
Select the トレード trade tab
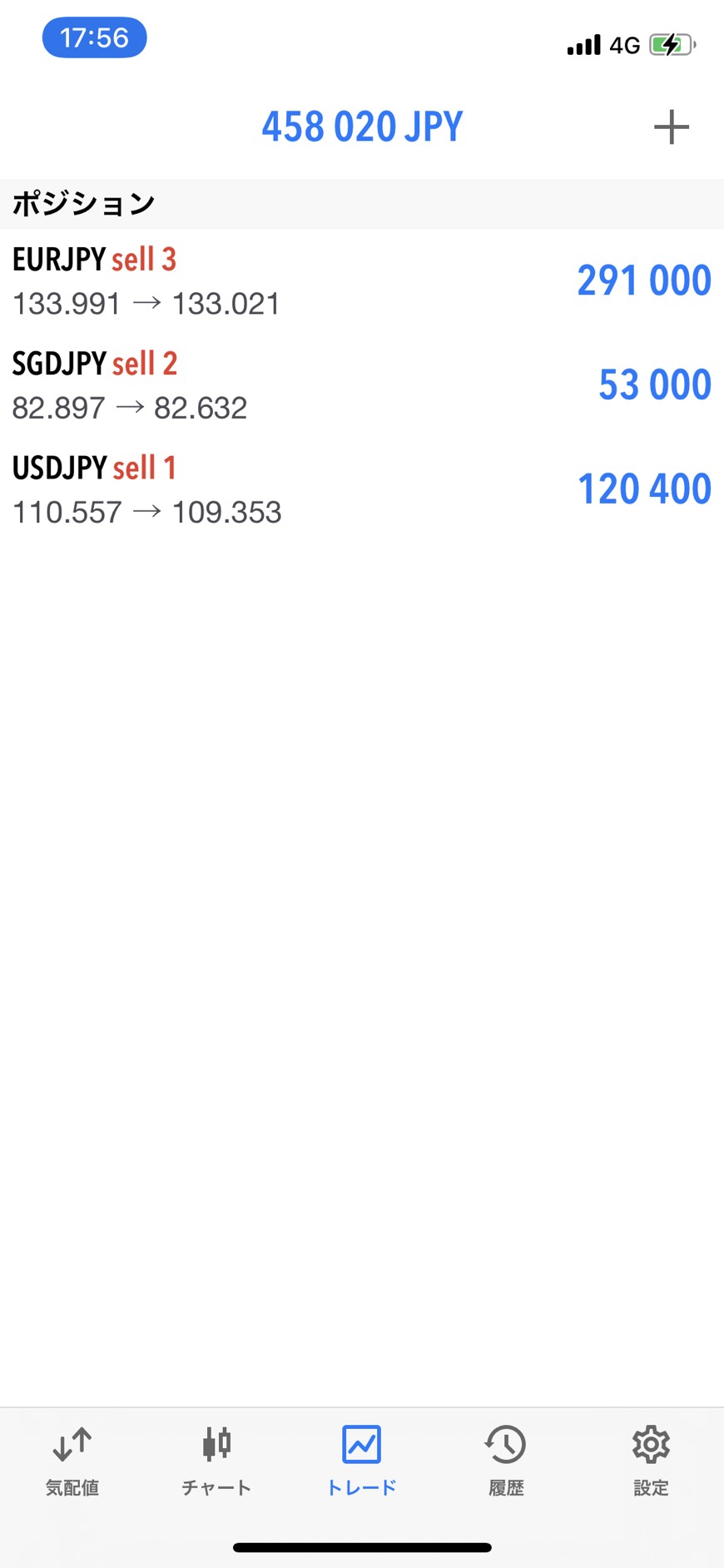(361, 1461)
